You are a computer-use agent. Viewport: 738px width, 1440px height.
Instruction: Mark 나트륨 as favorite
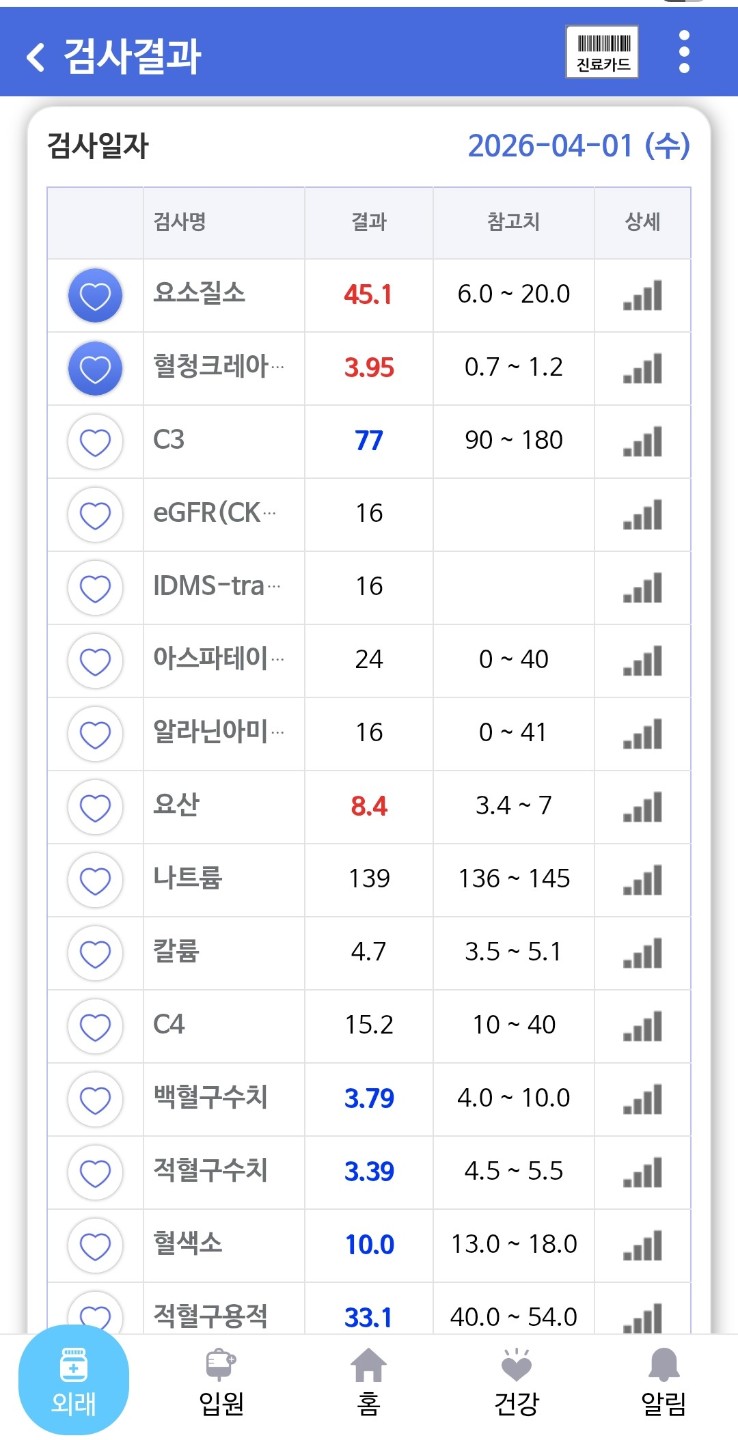point(95,880)
